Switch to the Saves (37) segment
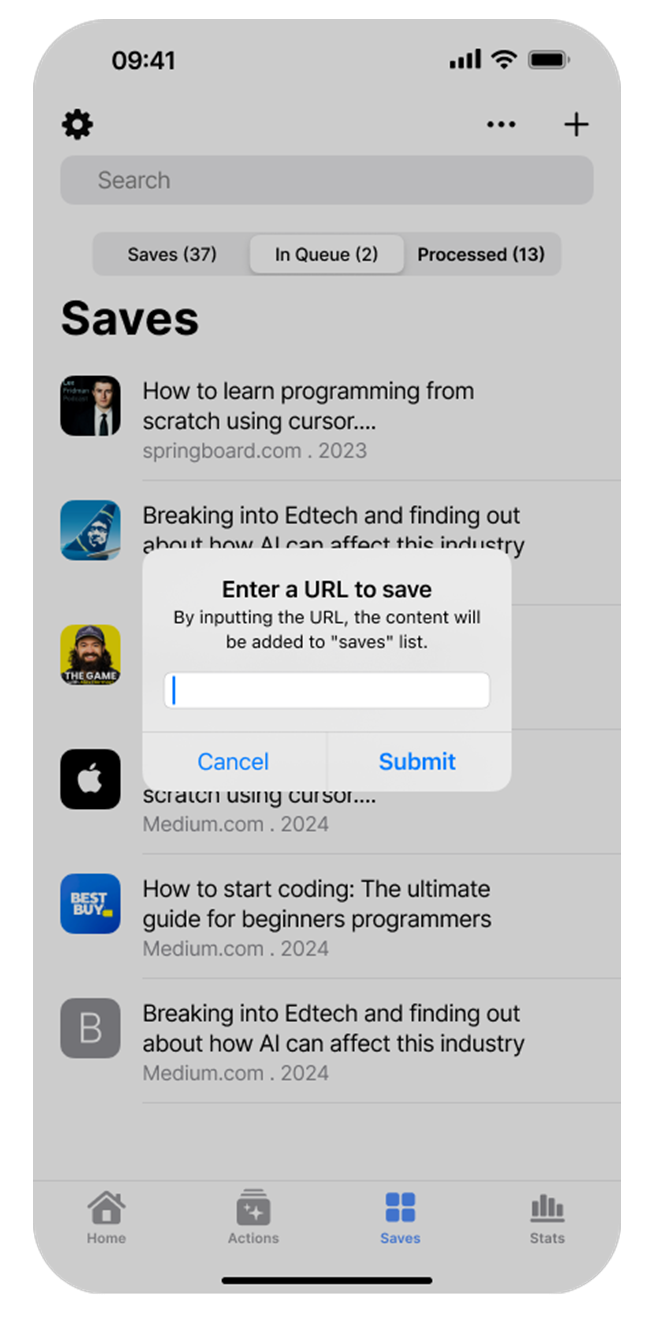Viewport: 656px width, 1326px height. tap(172, 254)
